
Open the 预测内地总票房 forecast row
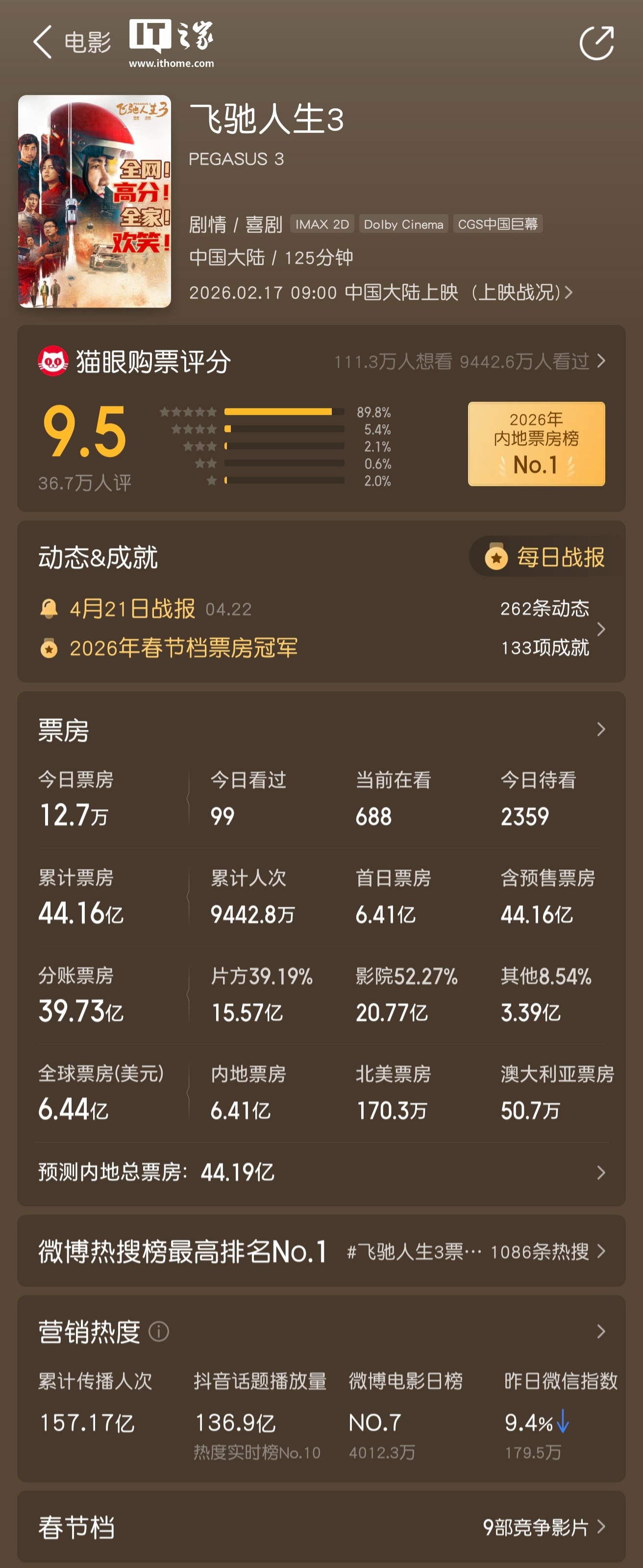[x=321, y=1172]
